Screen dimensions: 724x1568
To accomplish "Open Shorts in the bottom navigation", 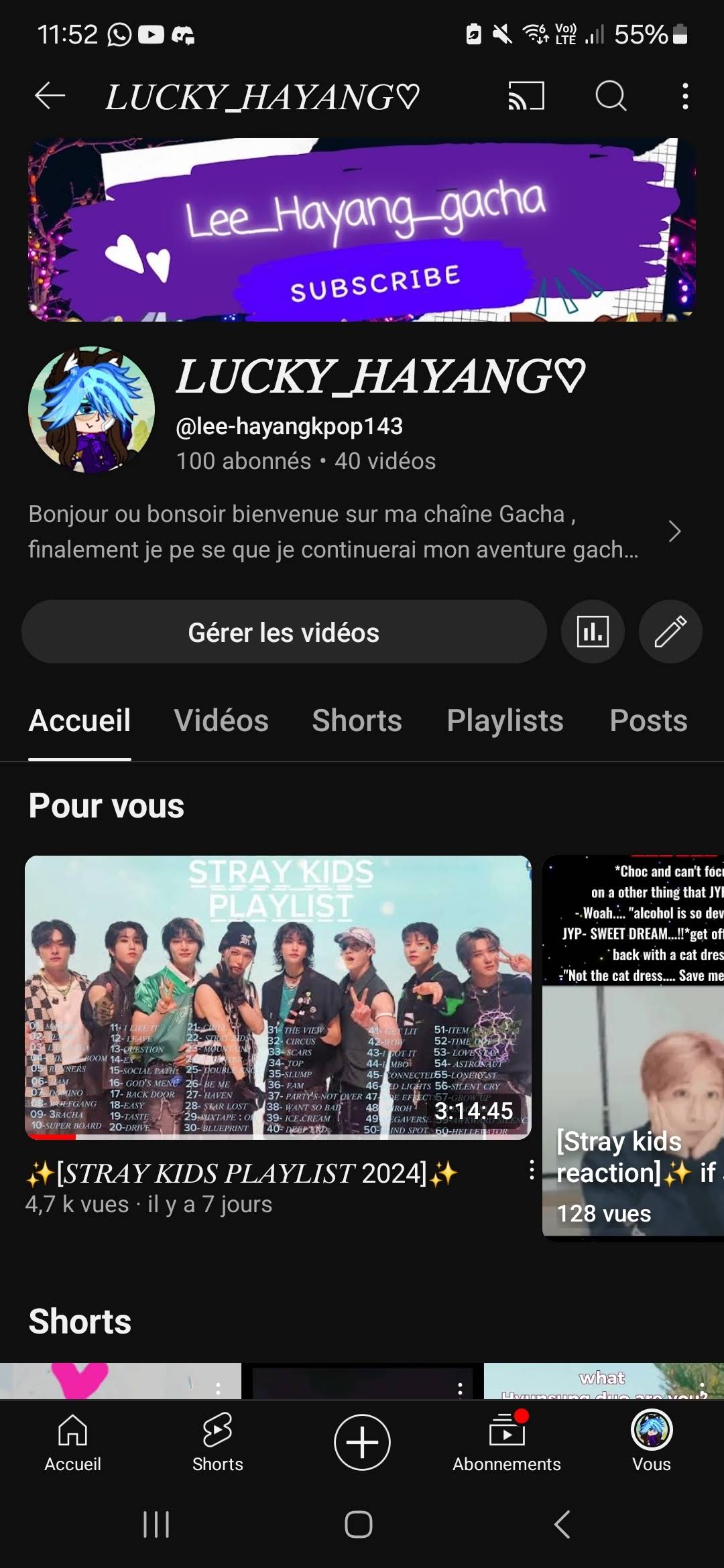I will [217, 1442].
